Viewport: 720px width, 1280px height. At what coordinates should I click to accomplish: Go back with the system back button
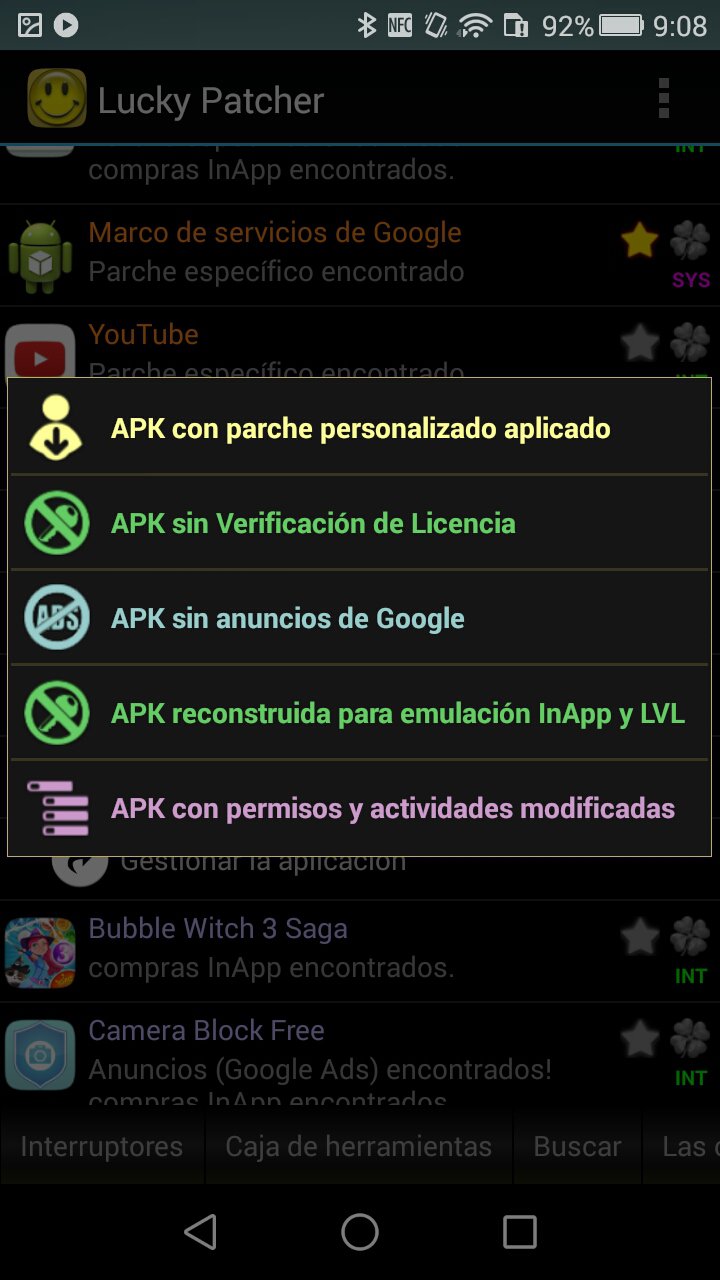(201, 1232)
